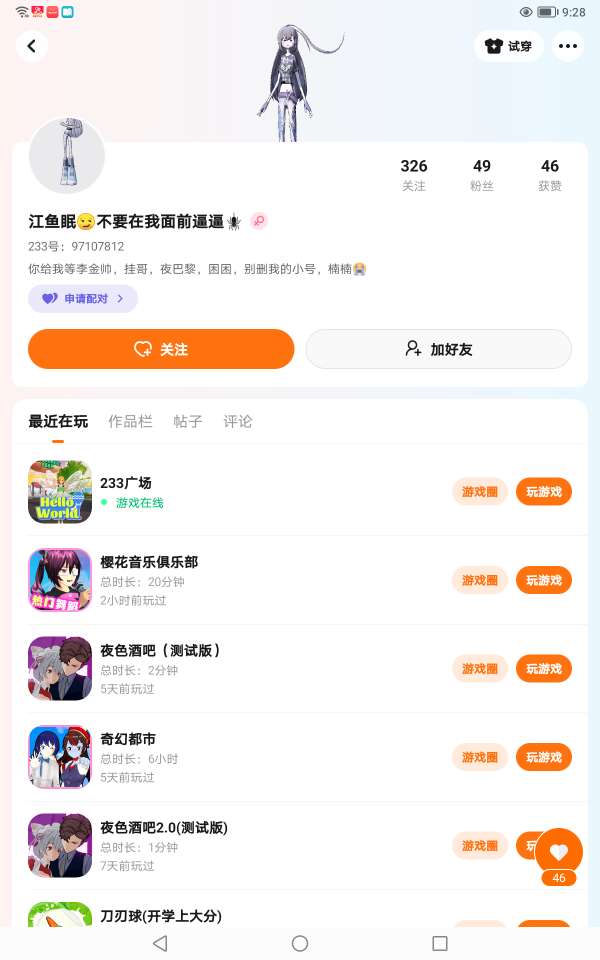
Task: Open the three-dot overflow menu
Action: tap(568, 46)
